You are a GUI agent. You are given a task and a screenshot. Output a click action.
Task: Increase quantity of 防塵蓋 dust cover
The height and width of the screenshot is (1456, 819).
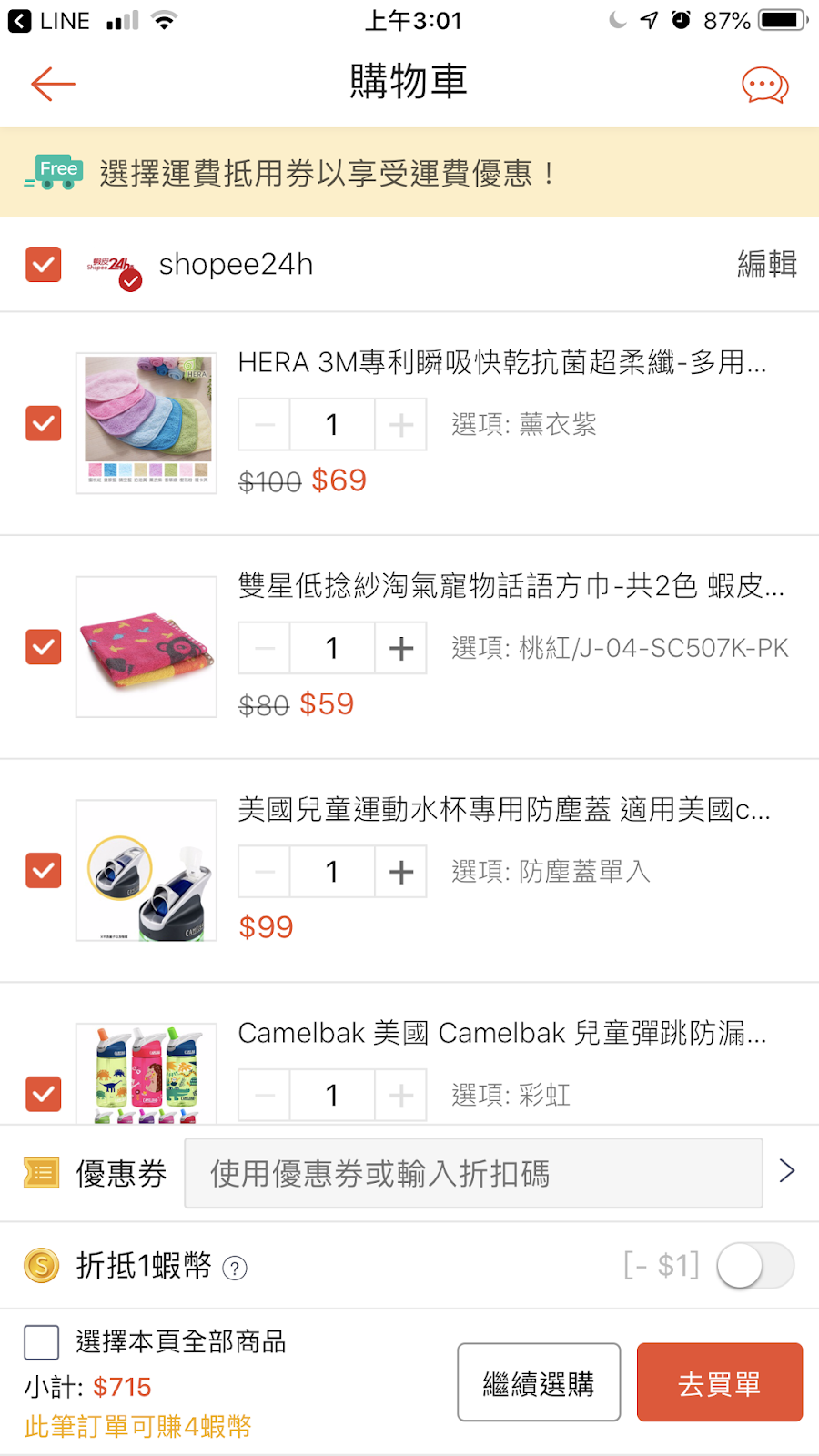pyautogui.click(x=401, y=872)
